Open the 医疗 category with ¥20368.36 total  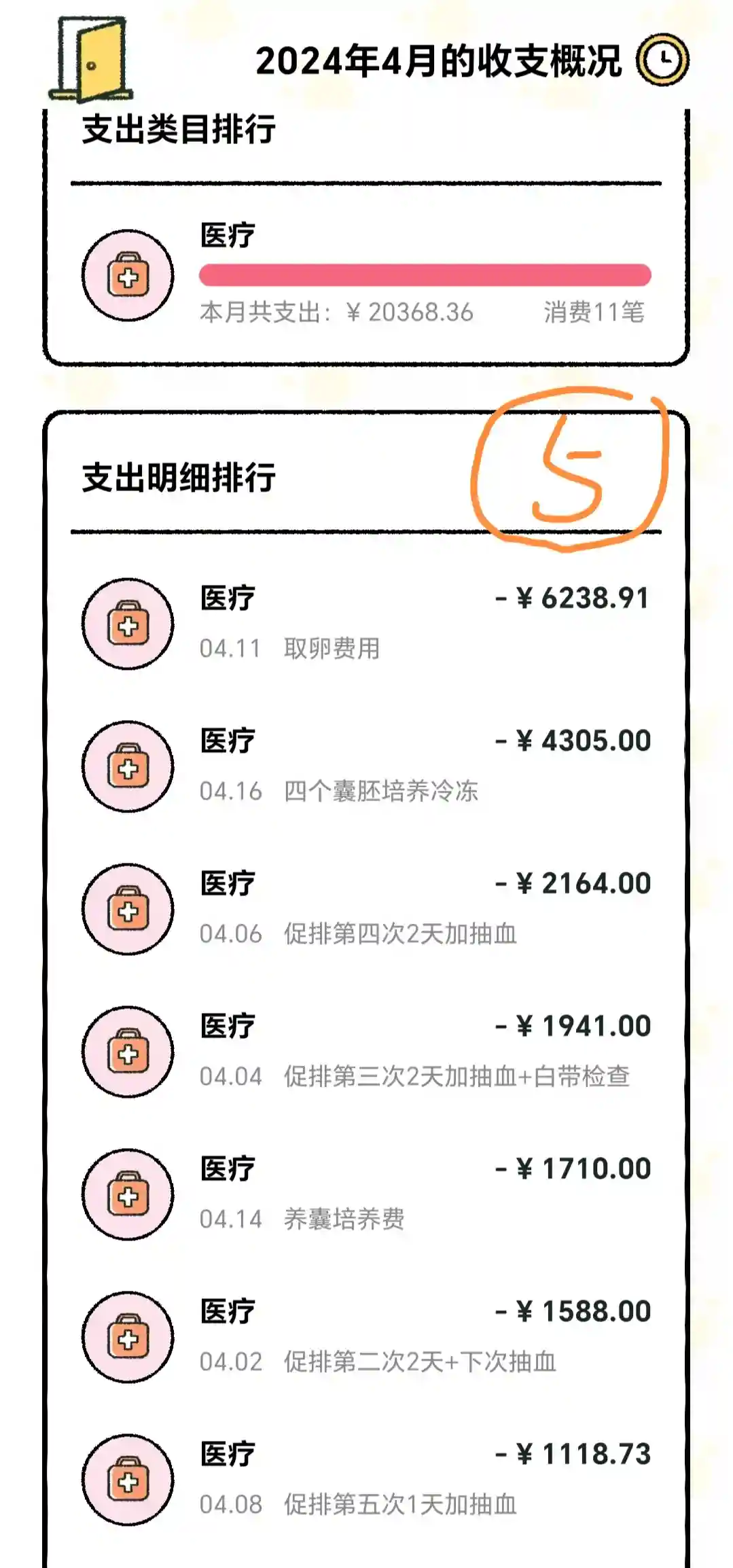pos(365,275)
